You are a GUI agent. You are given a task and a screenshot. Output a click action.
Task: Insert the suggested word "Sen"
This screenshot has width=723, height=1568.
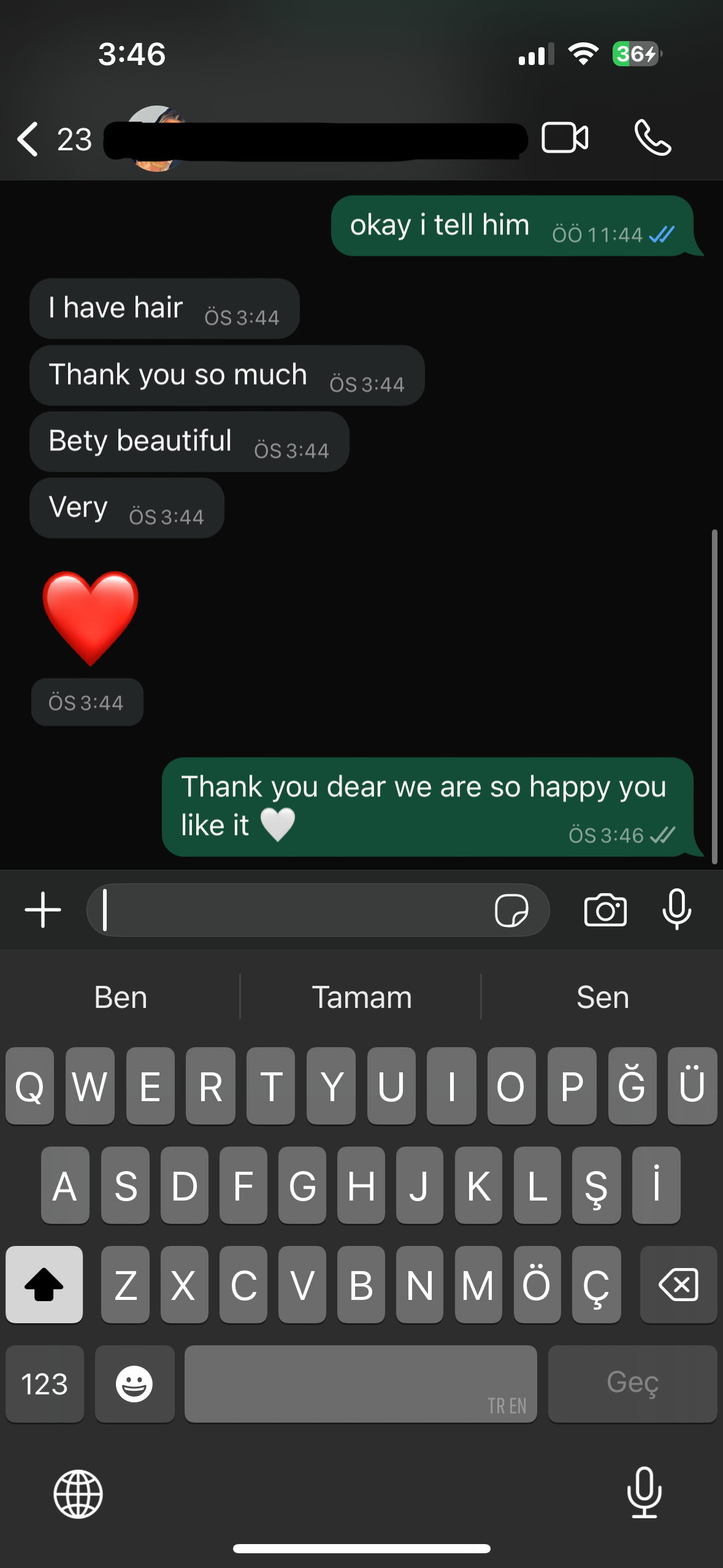click(x=602, y=997)
